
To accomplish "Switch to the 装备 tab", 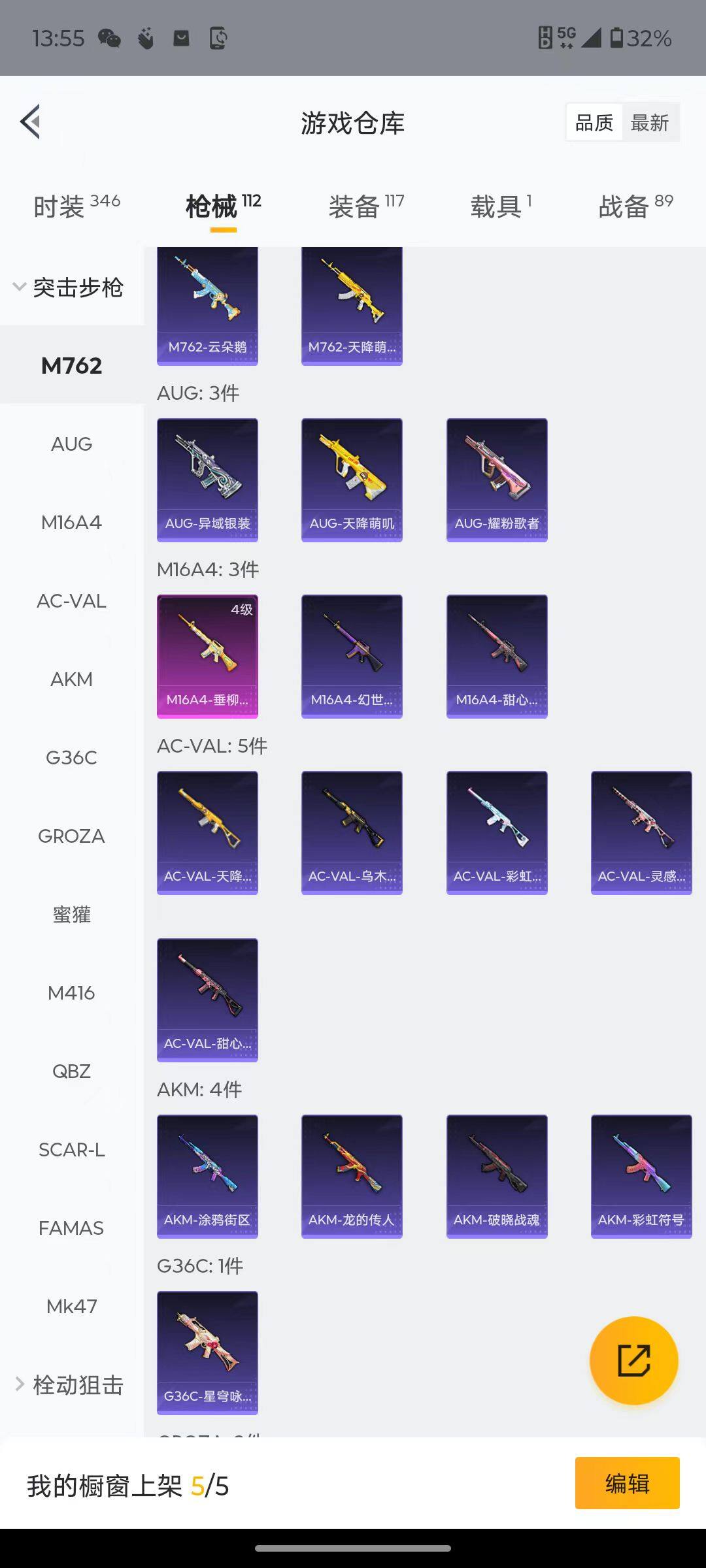I will tap(366, 206).
